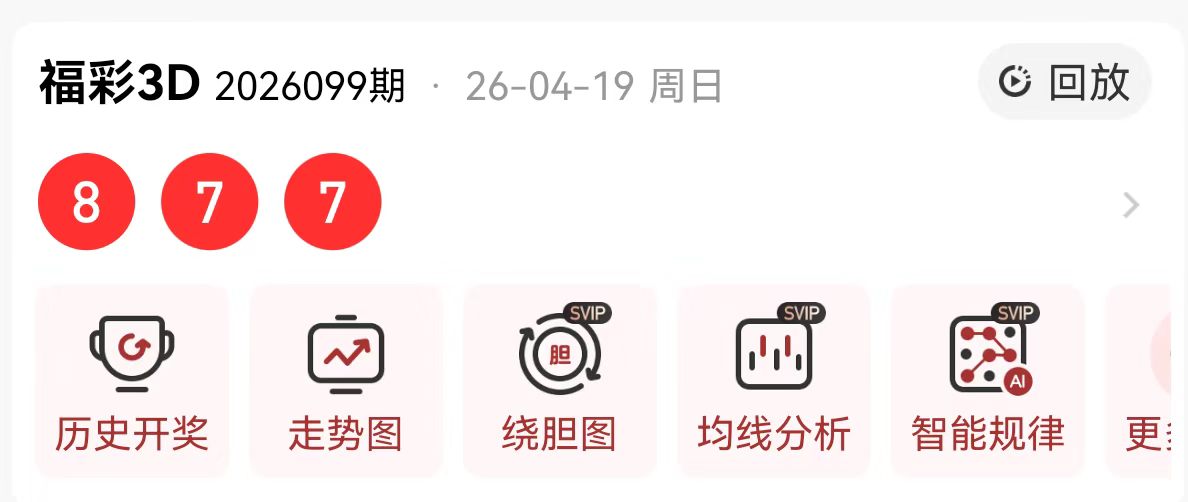Viewport: 1188px width, 502px height.
Task: Launch 智能规律 AI pattern tool
Action: [987, 380]
